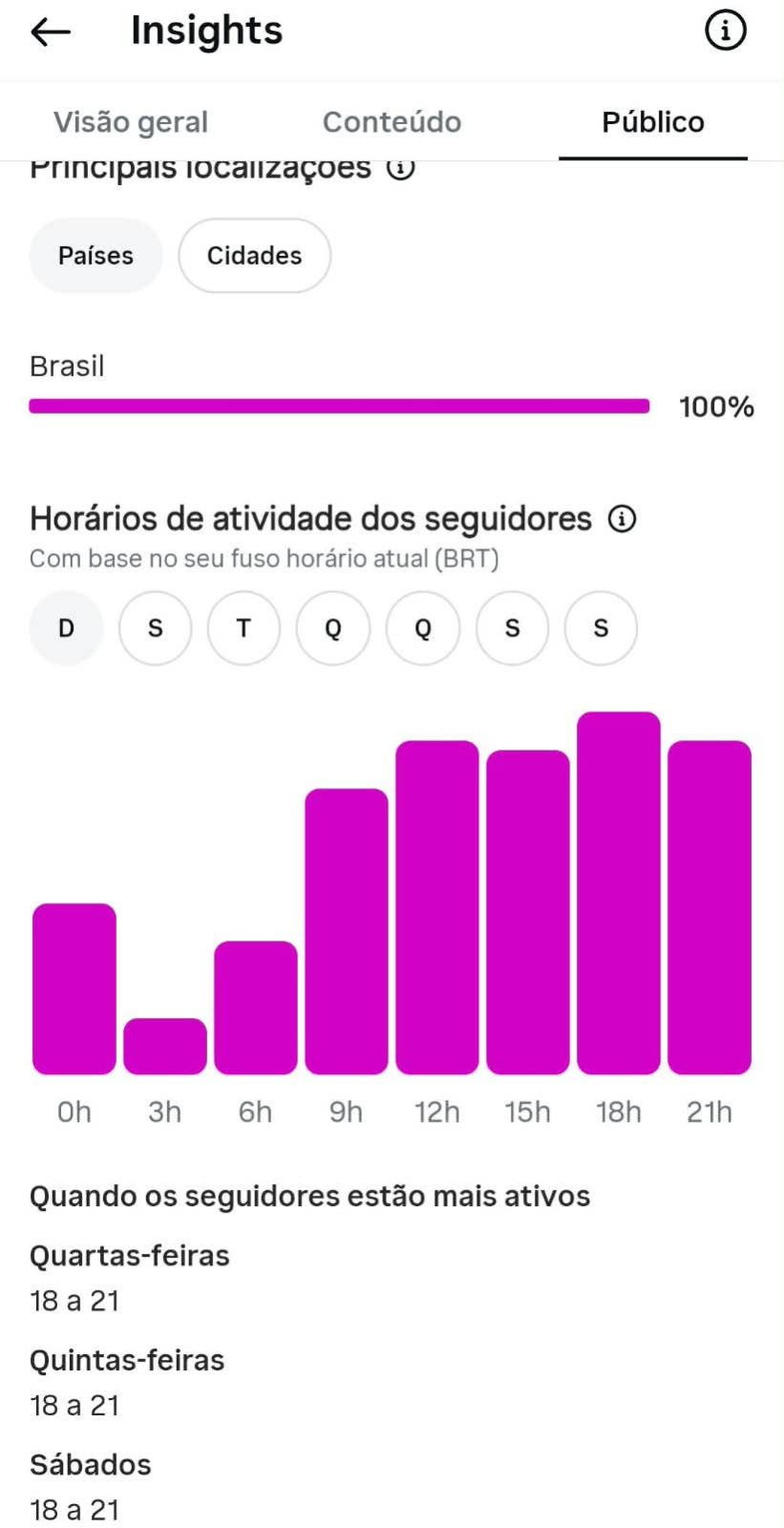Go back from Insights
Image resolution: width=784 pixels, height=1528 pixels.
pos(51,32)
